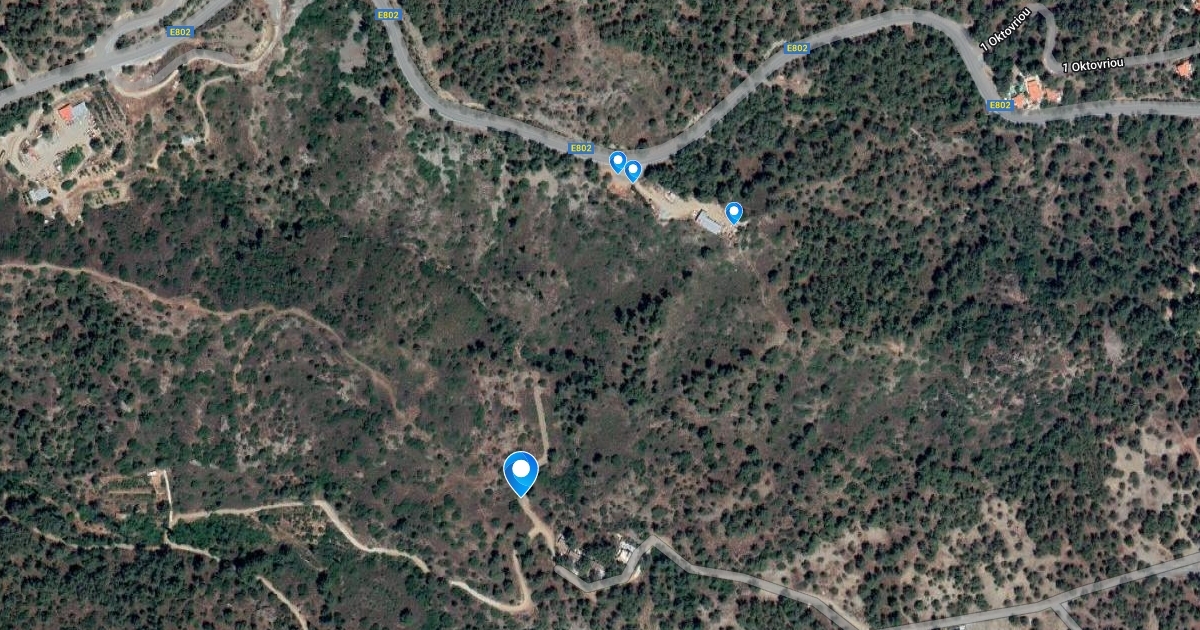Viewport: 1200px width, 630px height.
Task: Tap the large selected location pin
Action: tap(521, 471)
